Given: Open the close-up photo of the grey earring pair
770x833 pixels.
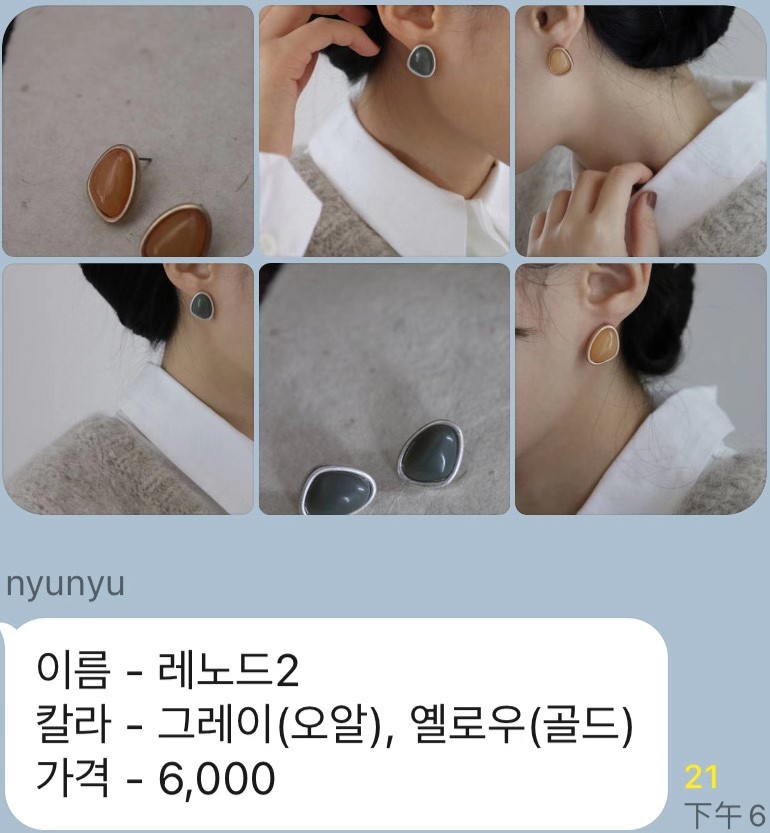Looking at the screenshot, I should (384, 389).
